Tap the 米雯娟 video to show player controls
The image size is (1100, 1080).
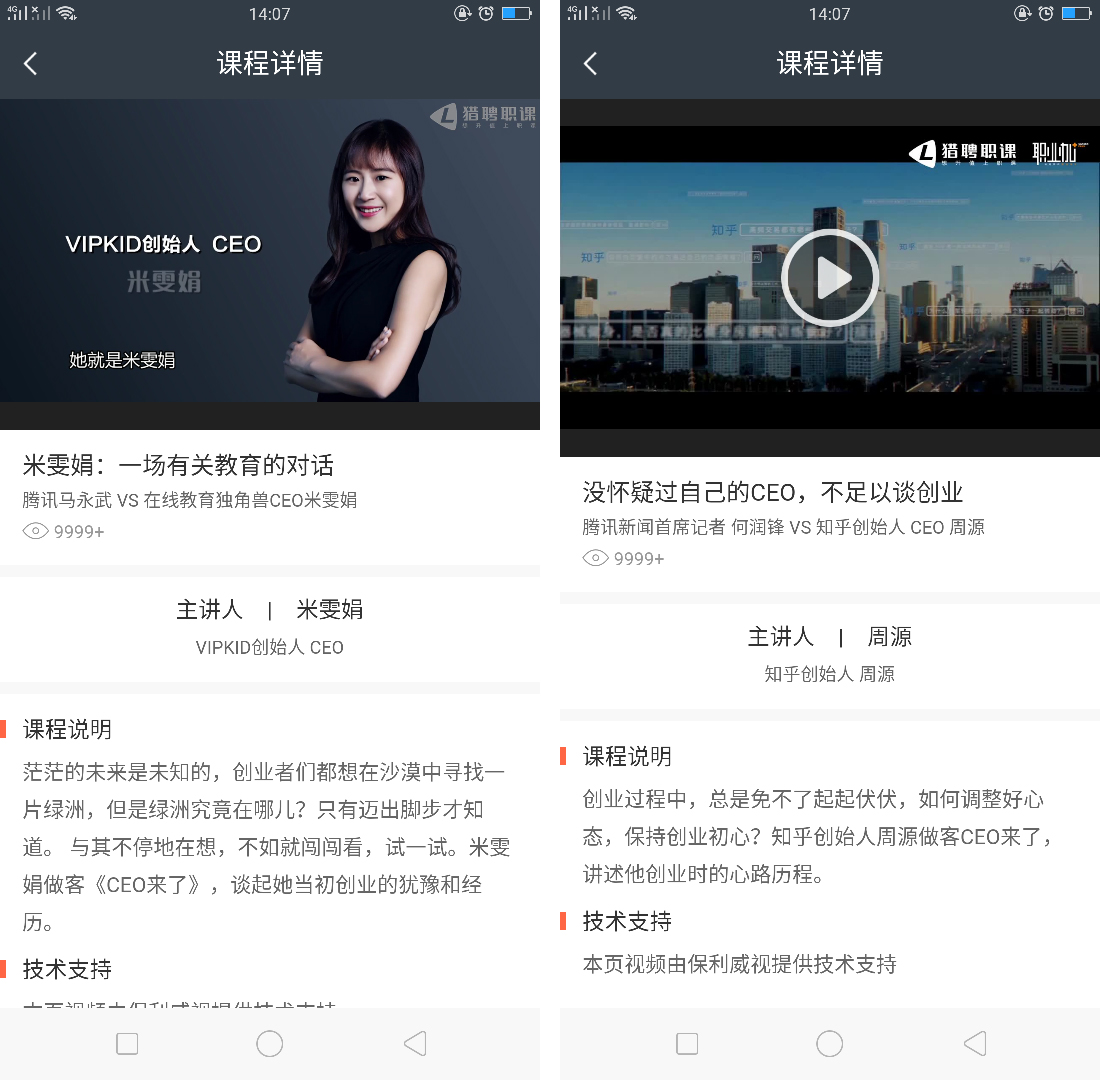[x=270, y=250]
